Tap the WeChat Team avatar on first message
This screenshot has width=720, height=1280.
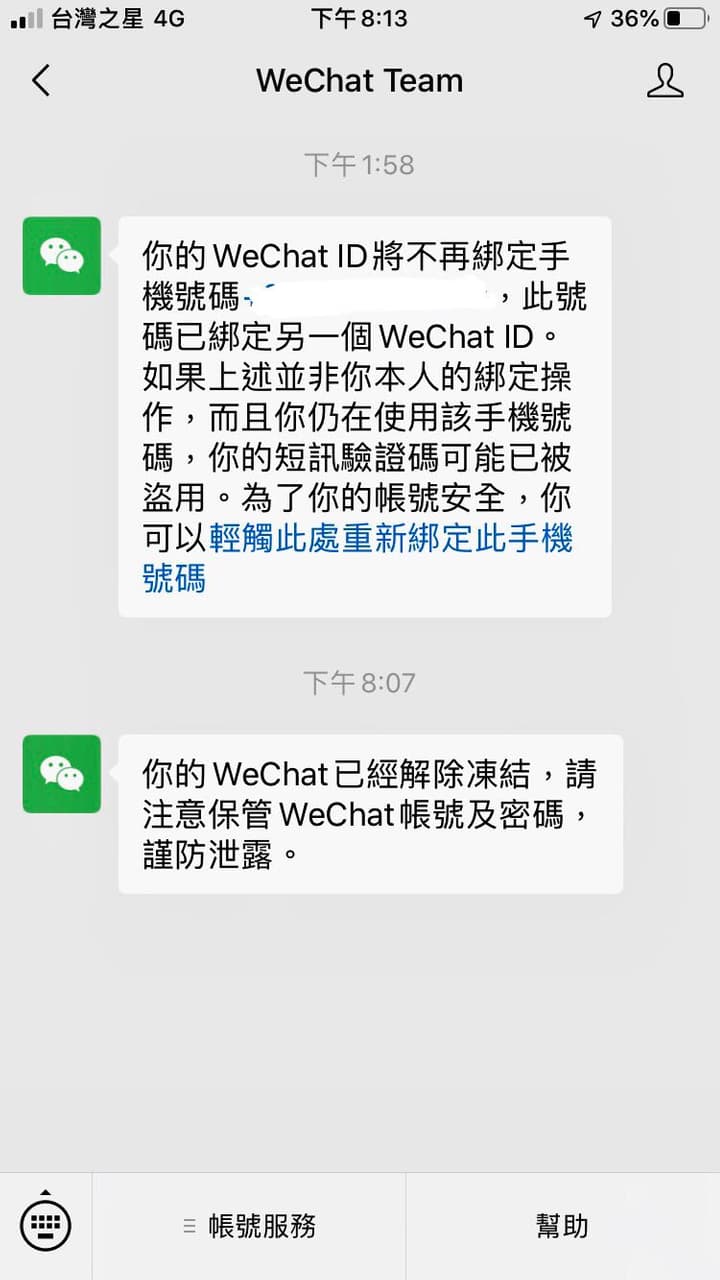[x=61, y=256]
